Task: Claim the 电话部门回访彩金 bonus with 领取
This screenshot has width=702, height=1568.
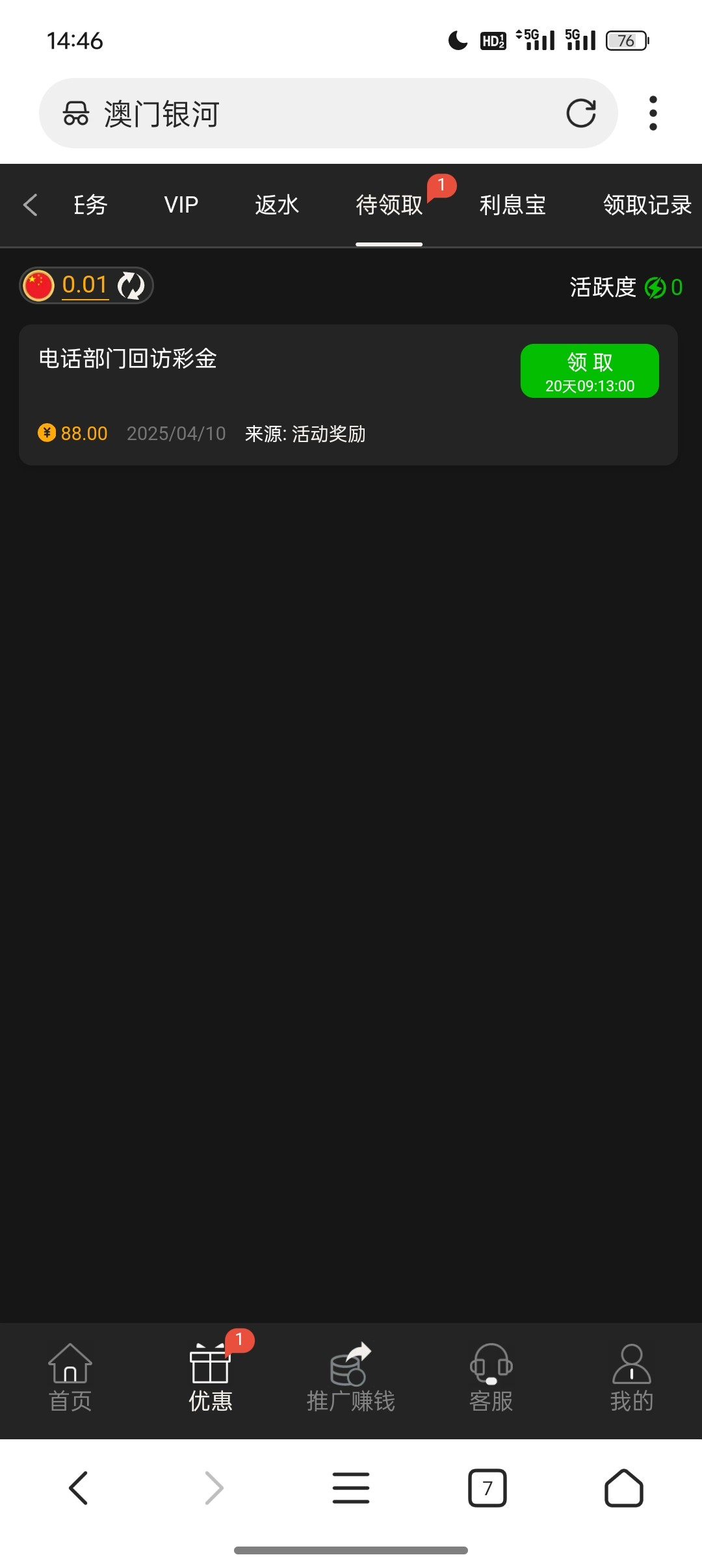Action: click(x=590, y=371)
